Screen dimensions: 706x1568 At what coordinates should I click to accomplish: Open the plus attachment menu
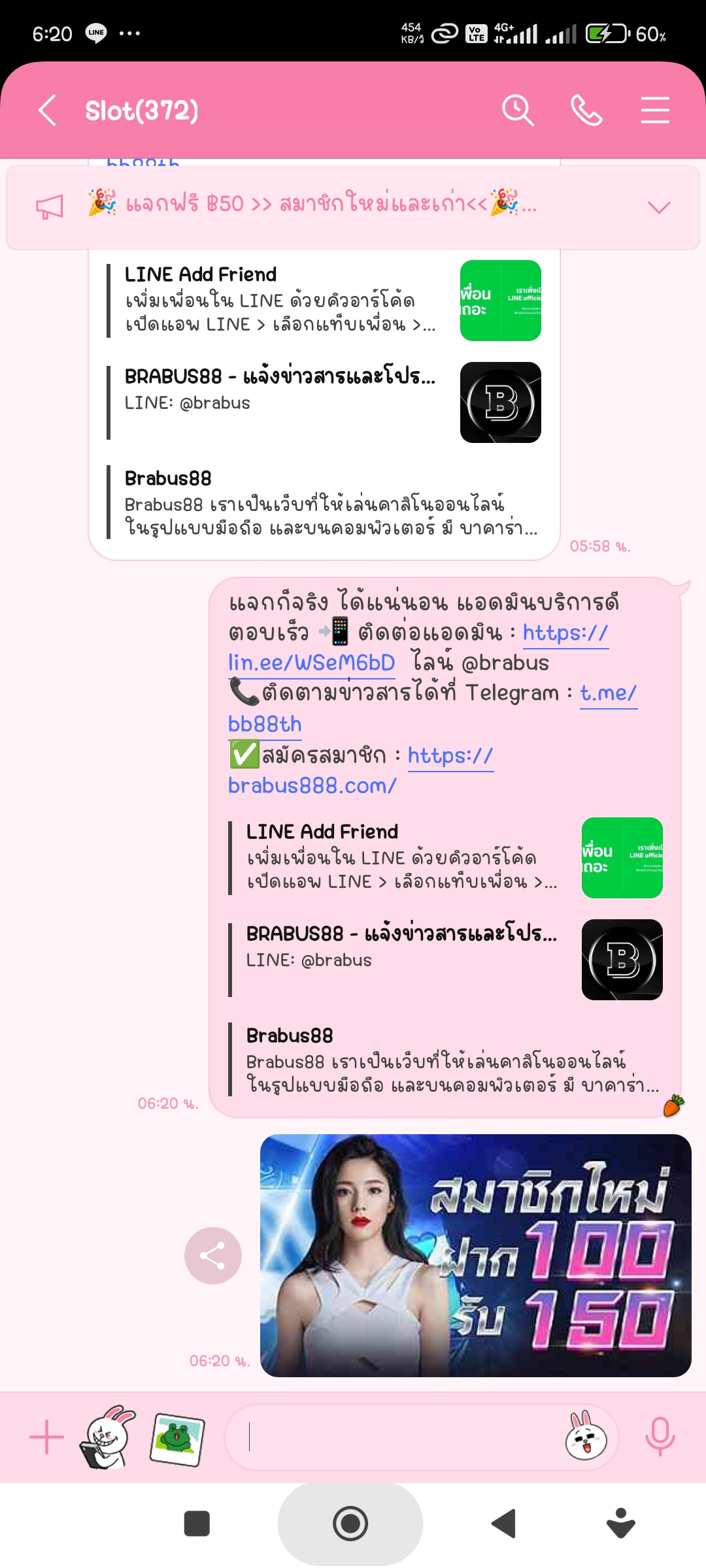coord(47,1437)
